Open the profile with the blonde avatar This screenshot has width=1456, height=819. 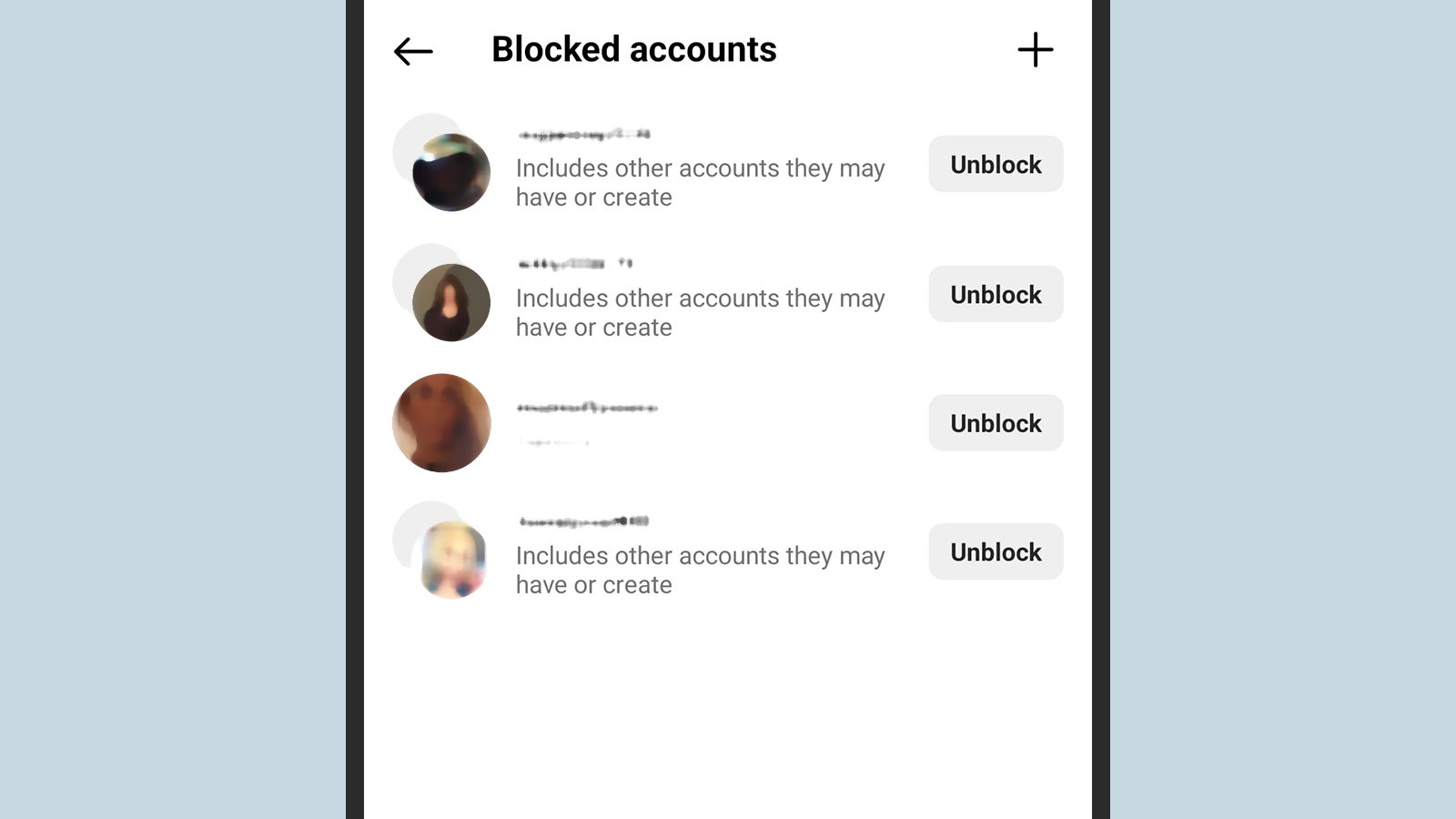[452, 560]
